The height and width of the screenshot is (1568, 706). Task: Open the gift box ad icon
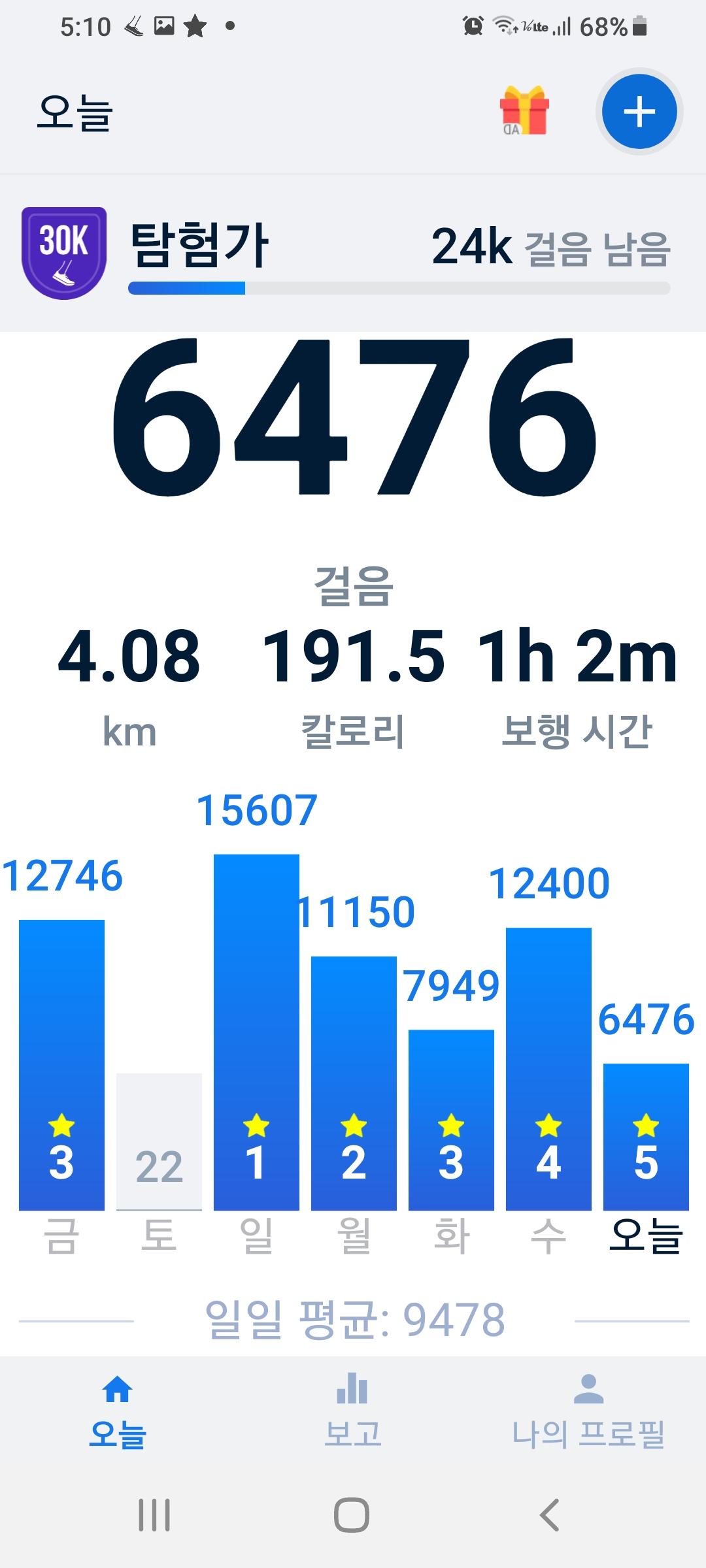point(524,110)
